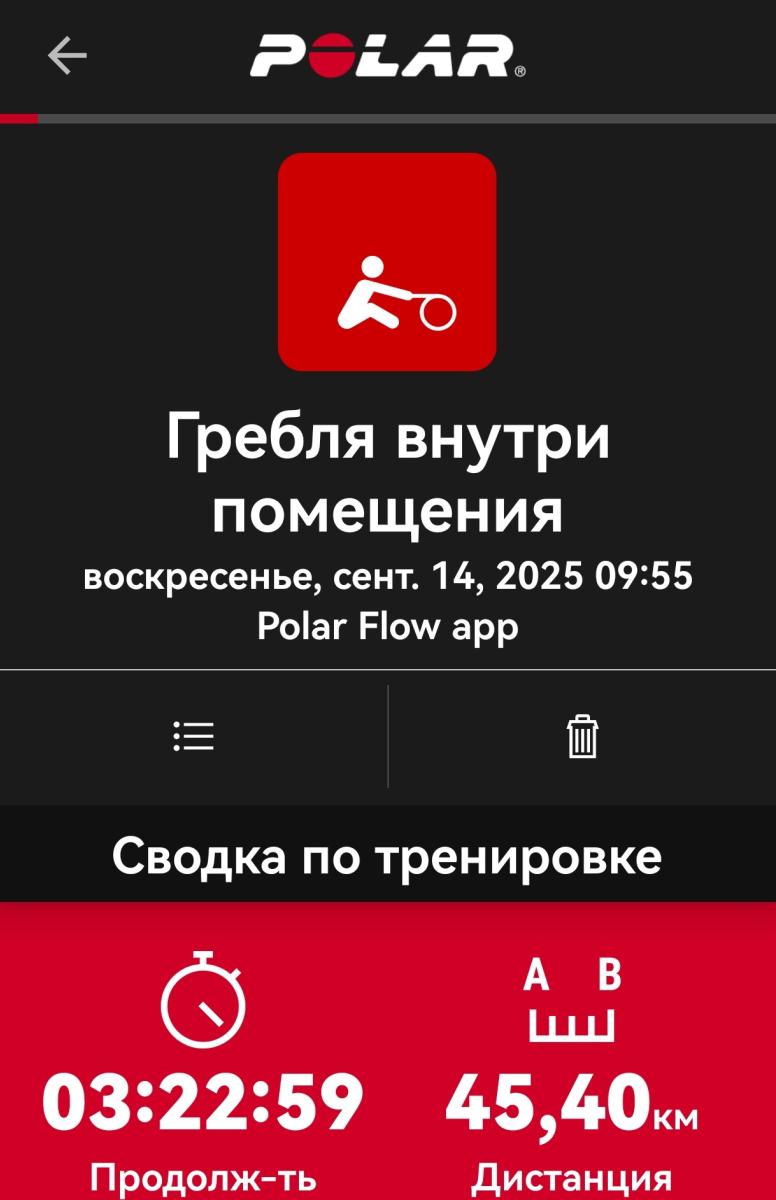
Task: Go back using the top-left arrow
Action: coord(67,56)
